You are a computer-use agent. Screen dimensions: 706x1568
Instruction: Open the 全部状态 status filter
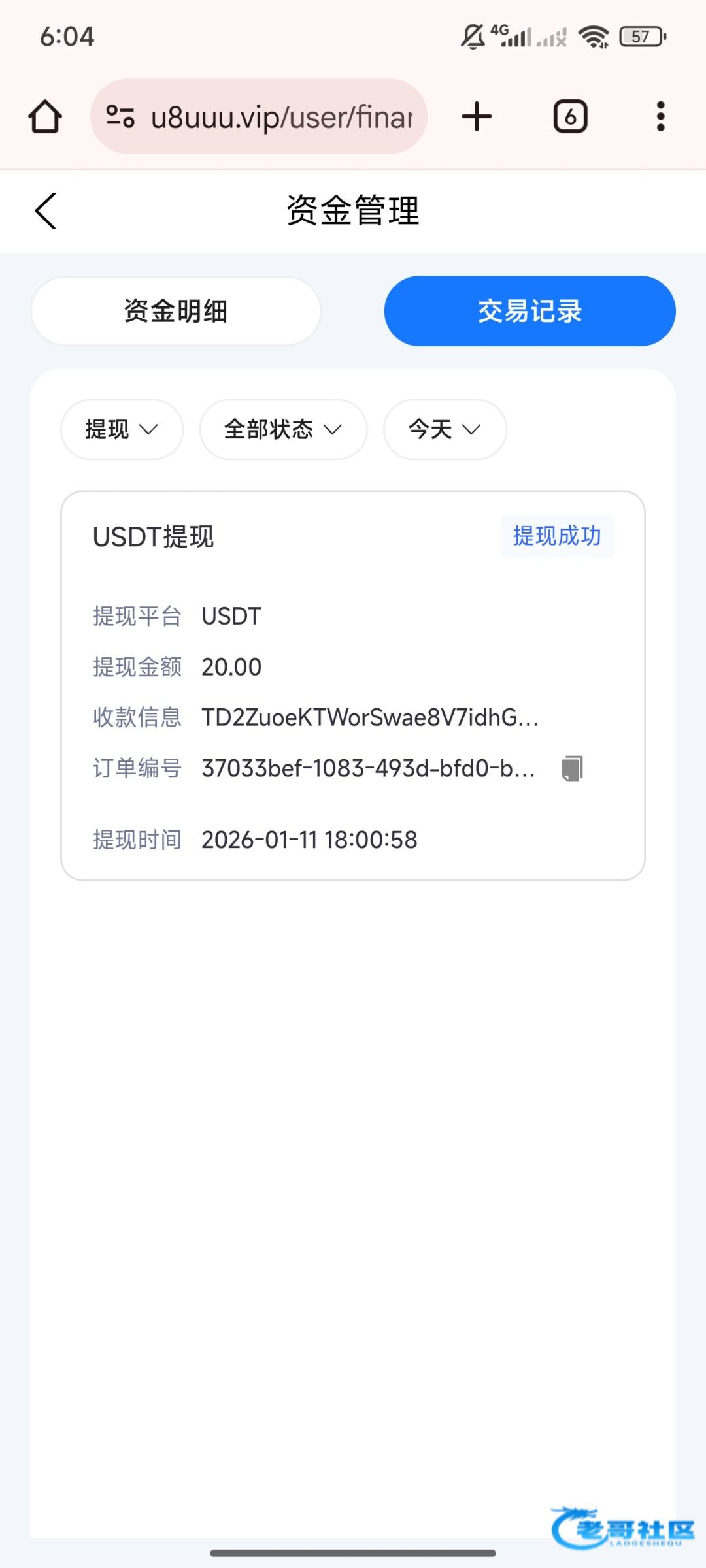click(x=283, y=429)
